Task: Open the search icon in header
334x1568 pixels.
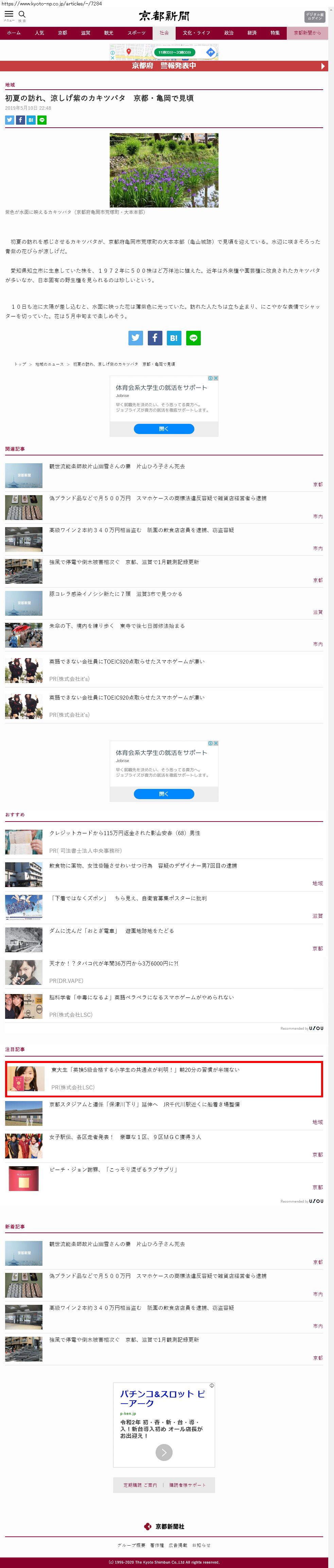Action: (x=22, y=14)
